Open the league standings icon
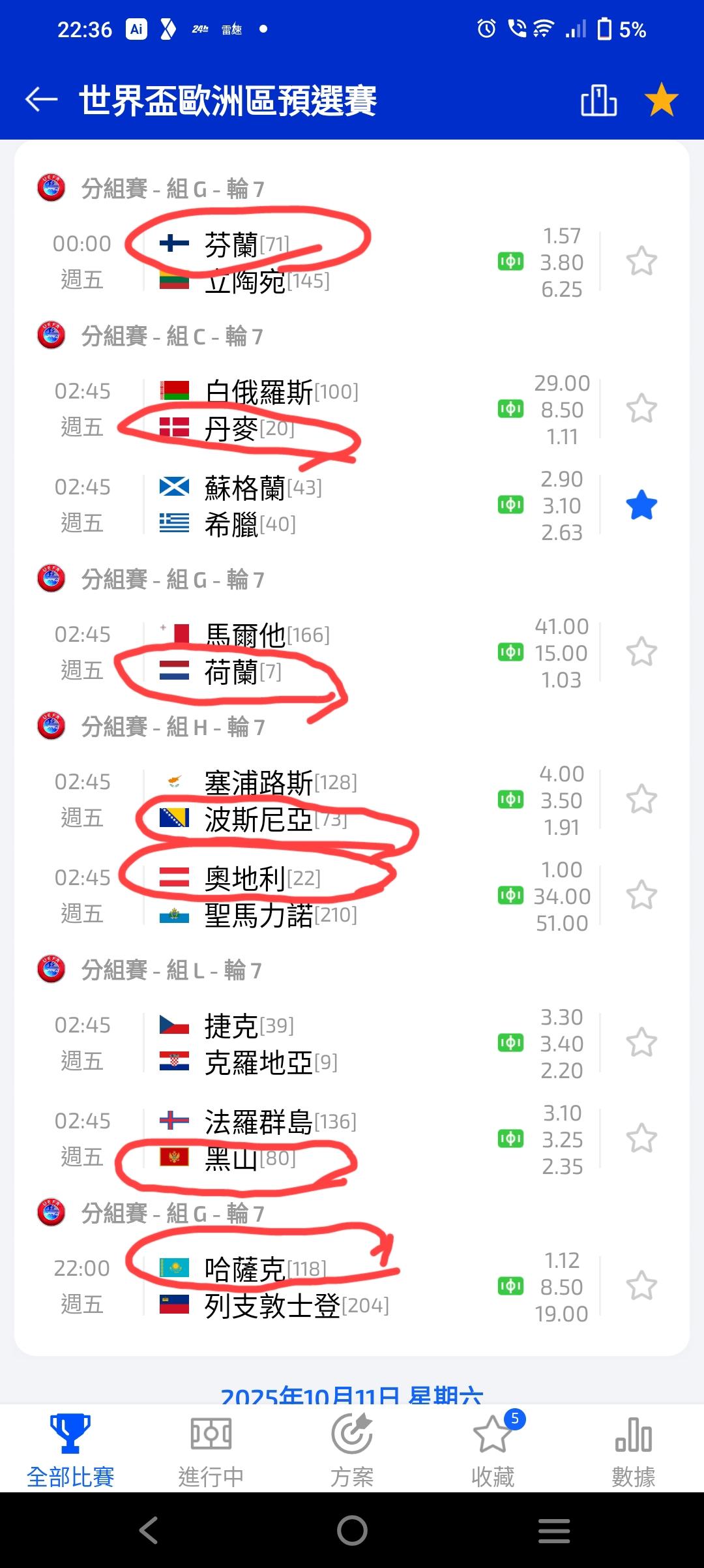The image size is (704, 1568). coord(598,100)
